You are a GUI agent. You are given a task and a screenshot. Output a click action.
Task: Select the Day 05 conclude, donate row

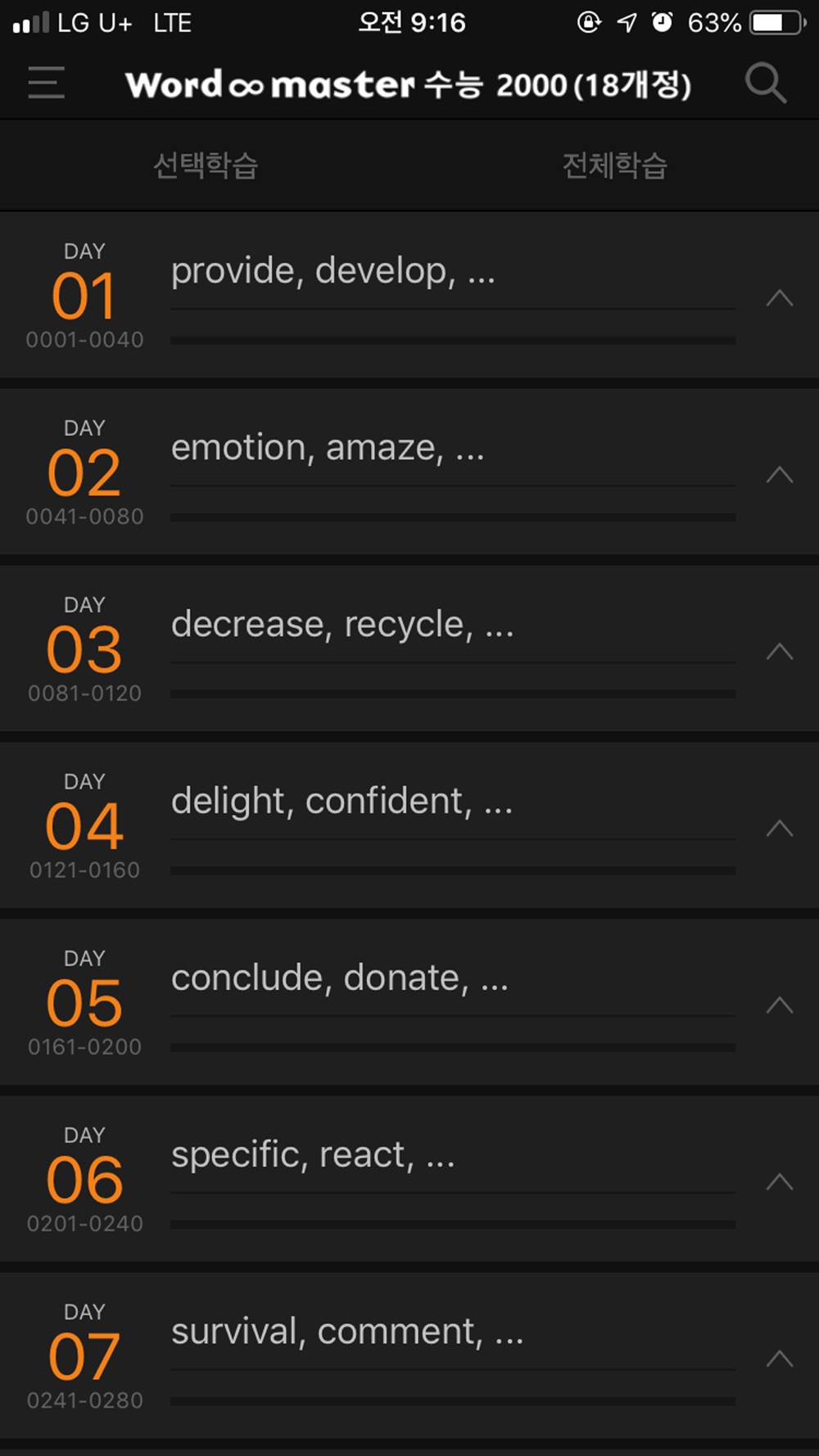(x=409, y=1003)
